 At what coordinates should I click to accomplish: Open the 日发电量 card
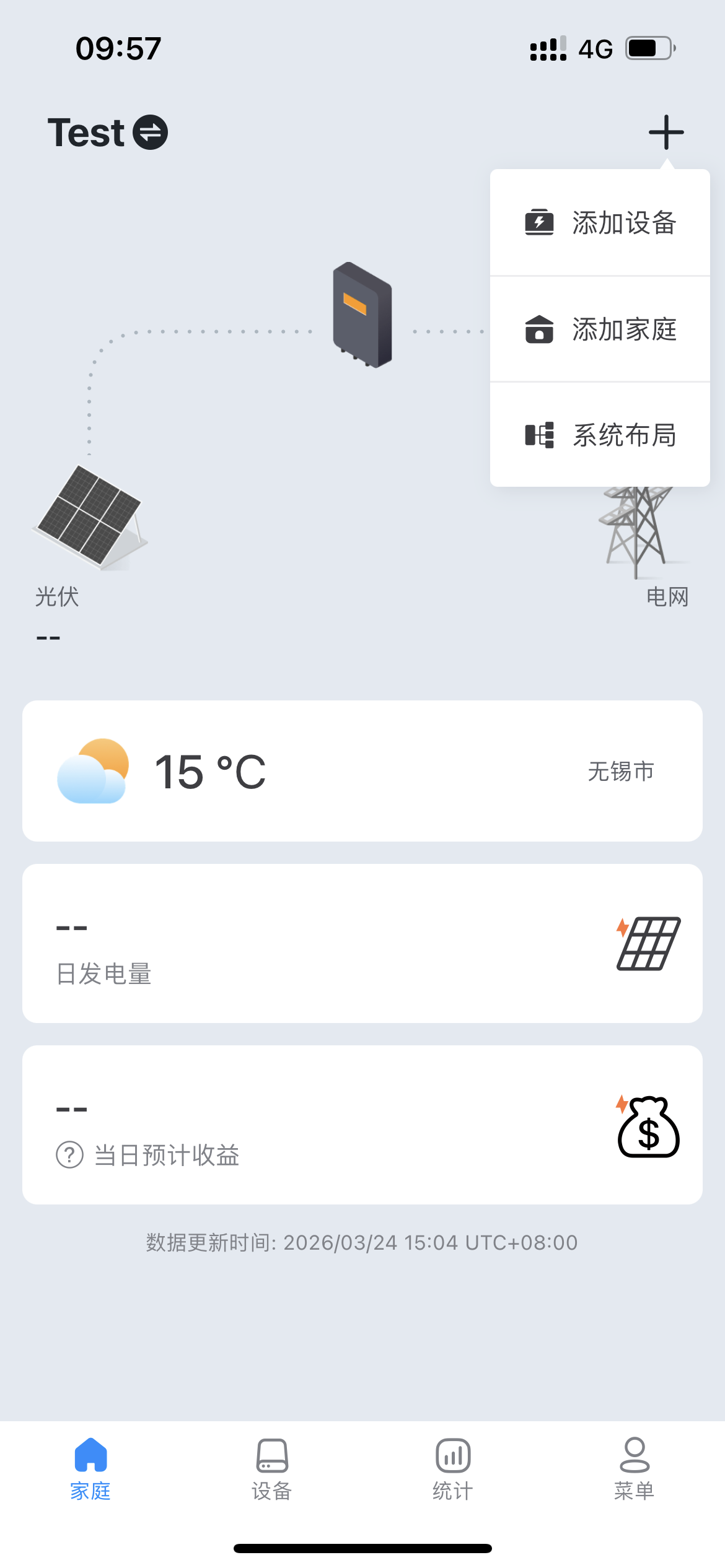[x=362, y=943]
